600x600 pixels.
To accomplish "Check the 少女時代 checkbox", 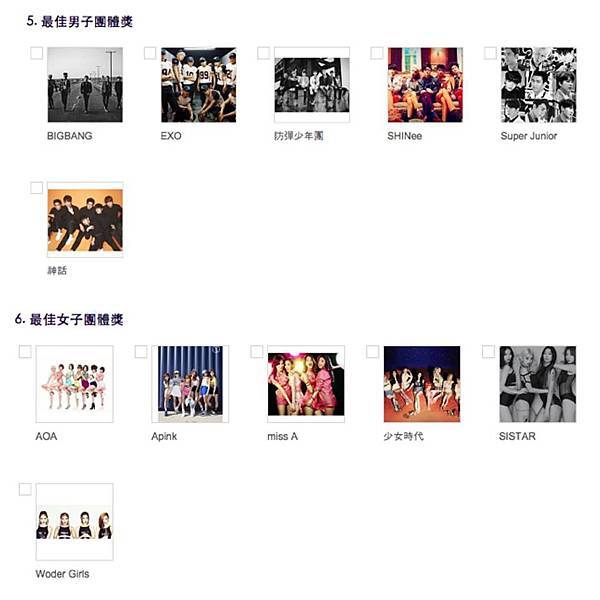I will click(373, 352).
